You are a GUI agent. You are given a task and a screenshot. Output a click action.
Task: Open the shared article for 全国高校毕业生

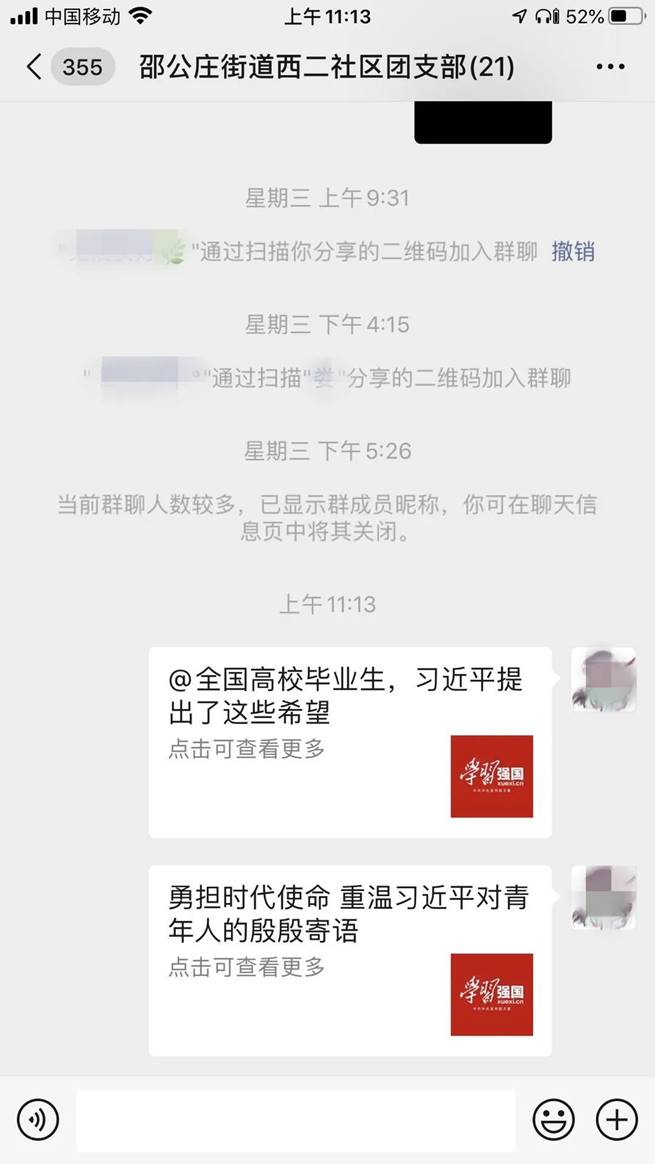point(349,741)
